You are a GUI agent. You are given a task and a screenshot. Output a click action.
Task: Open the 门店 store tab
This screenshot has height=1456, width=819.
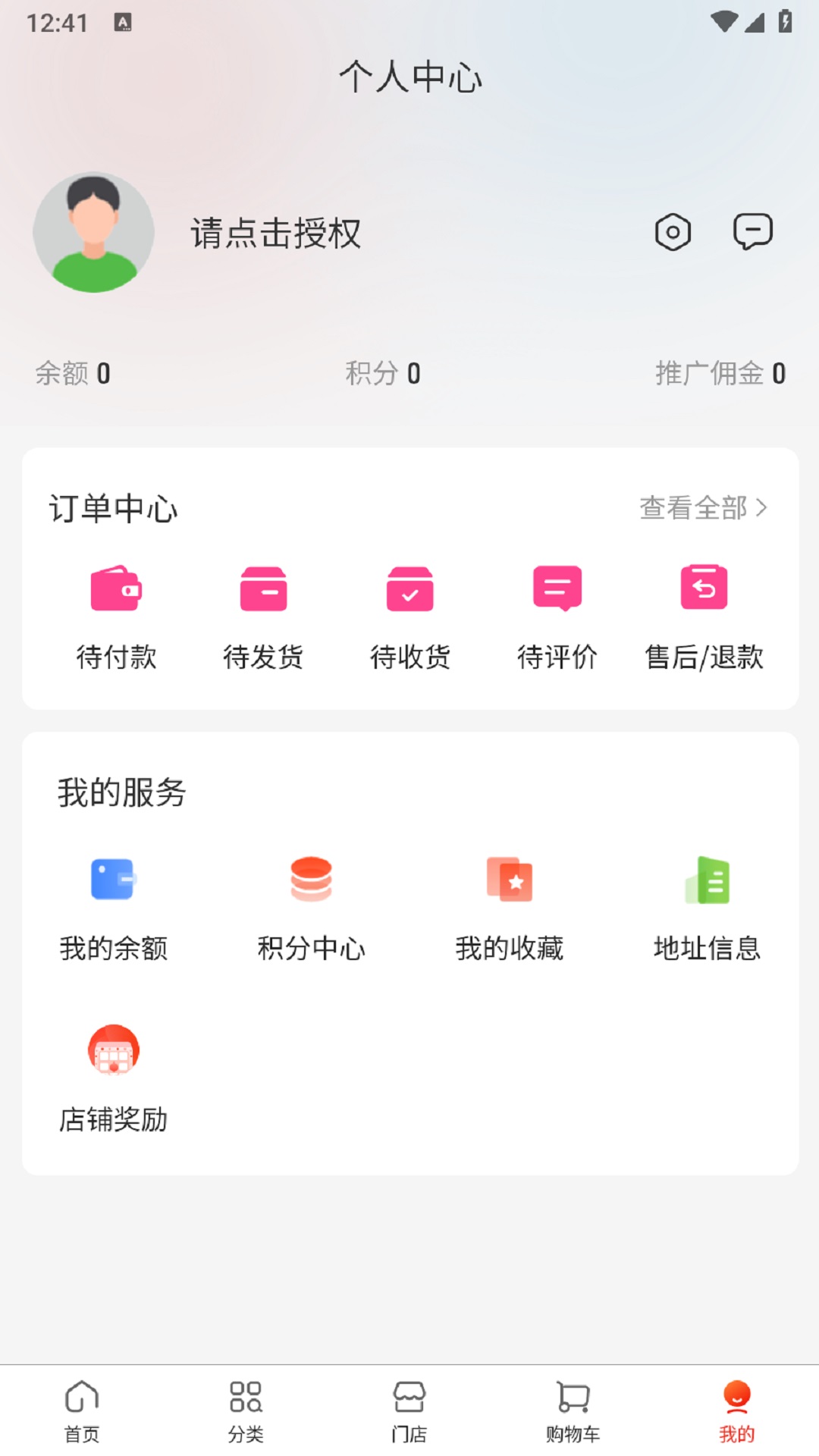pos(409,1410)
